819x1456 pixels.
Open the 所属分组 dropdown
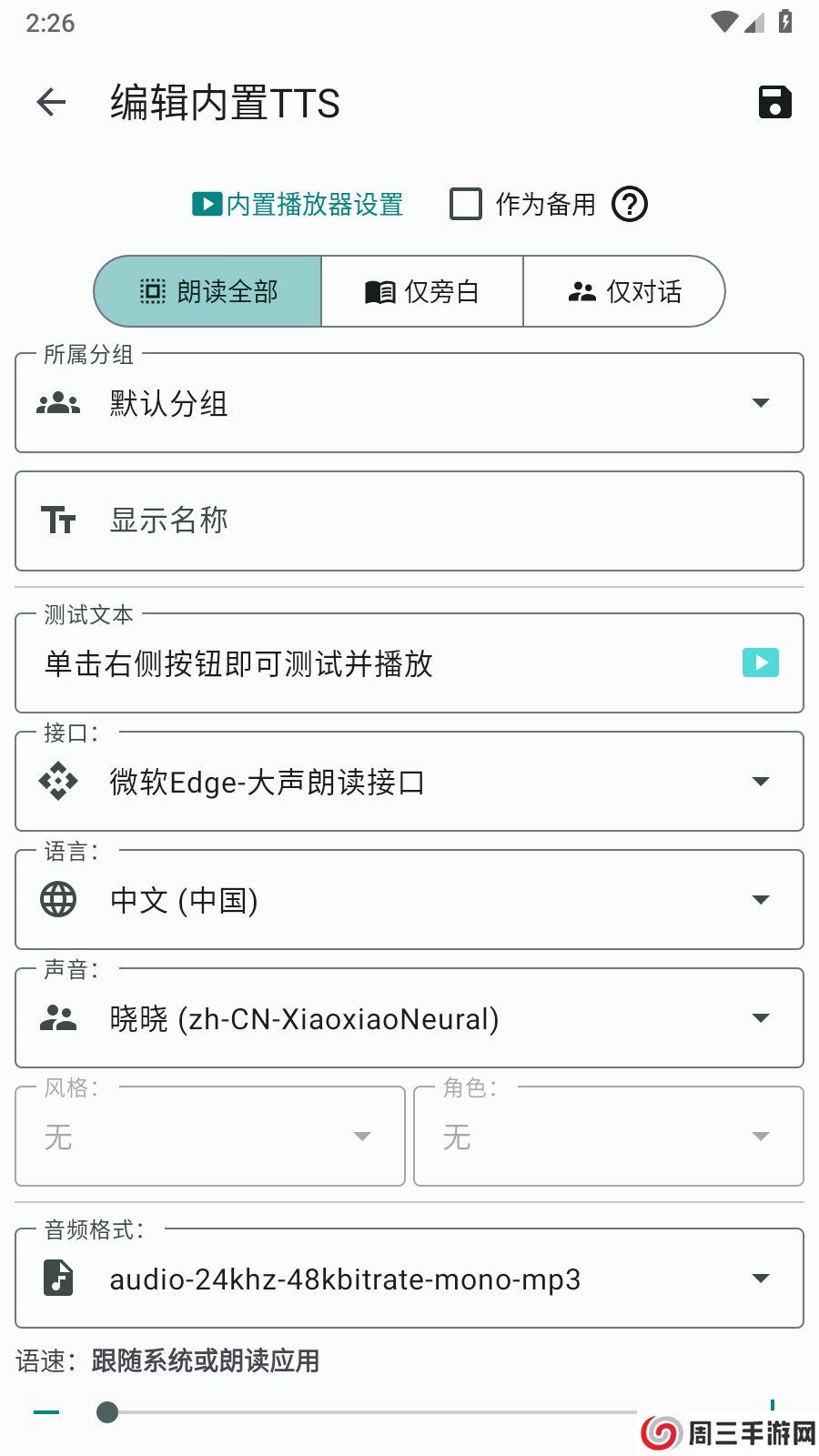761,403
